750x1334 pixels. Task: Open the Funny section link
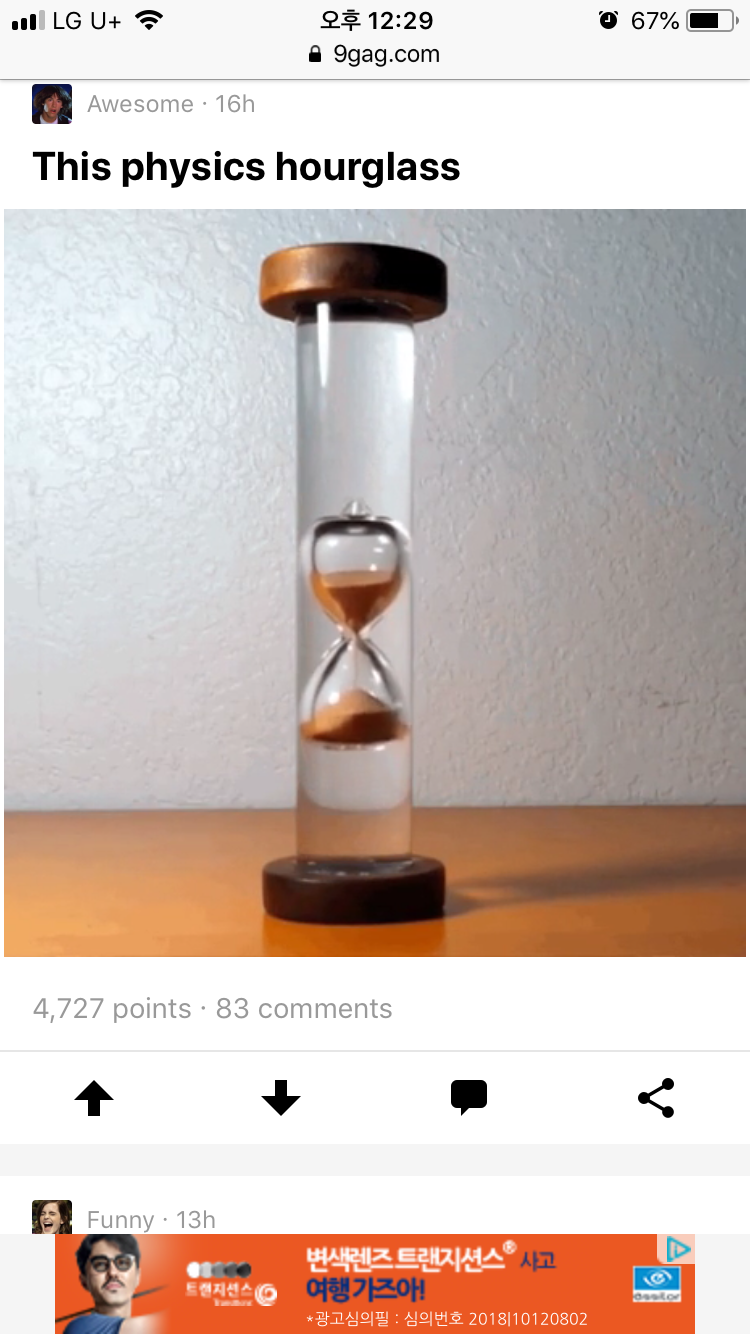pyautogui.click(x=120, y=1219)
